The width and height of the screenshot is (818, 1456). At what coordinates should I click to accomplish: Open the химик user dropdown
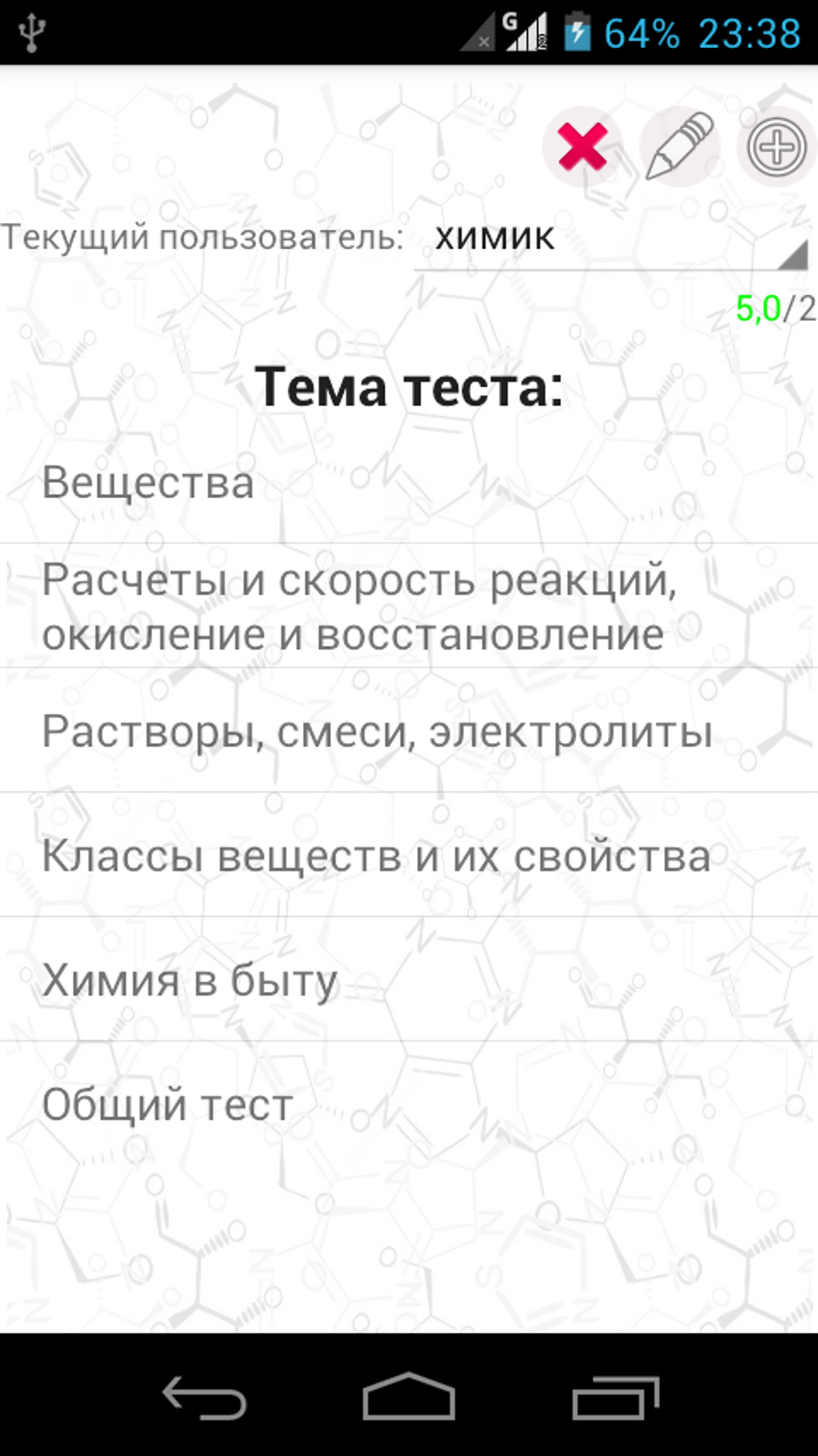point(611,237)
